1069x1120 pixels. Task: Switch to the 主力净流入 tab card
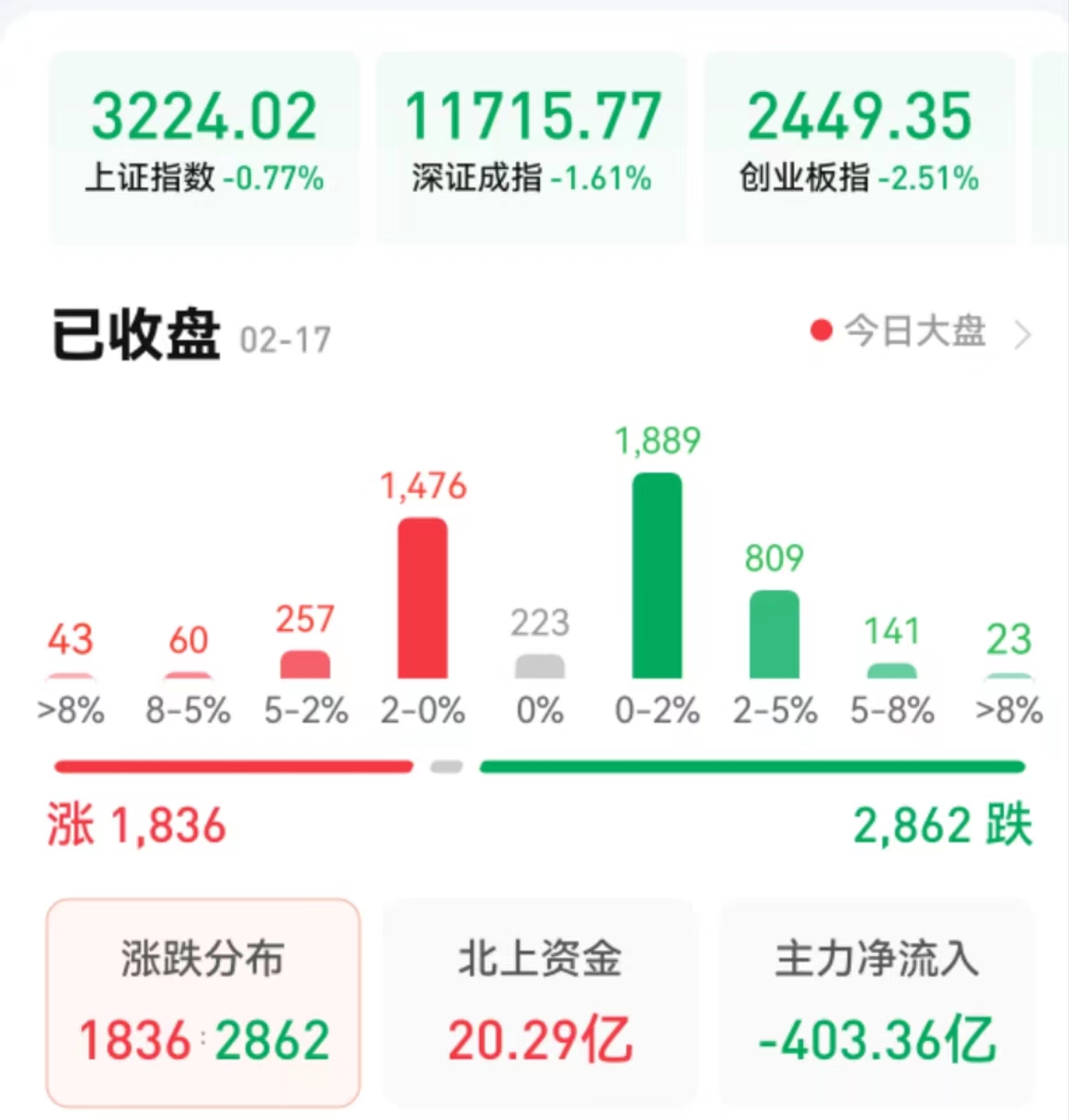pyautogui.click(x=876, y=1002)
